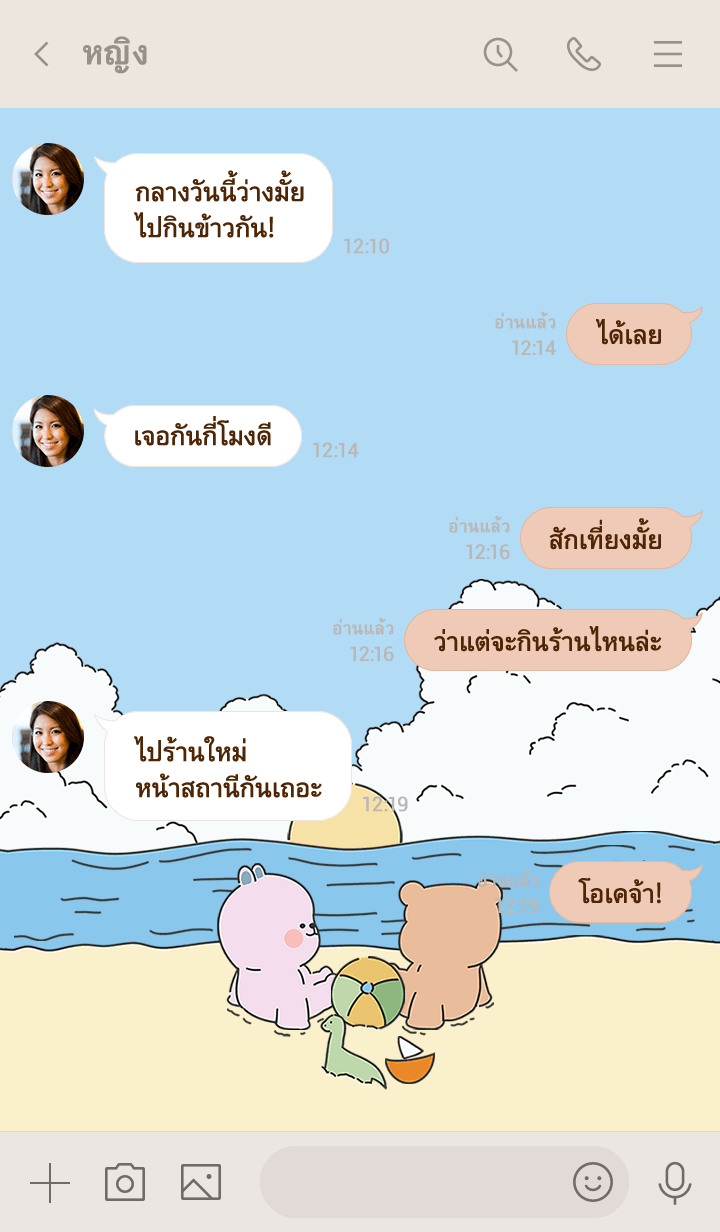Viewport: 720px width, 1232px height.
Task: Search within this conversation
Action: pyautogui.click(x=500, y=54)
